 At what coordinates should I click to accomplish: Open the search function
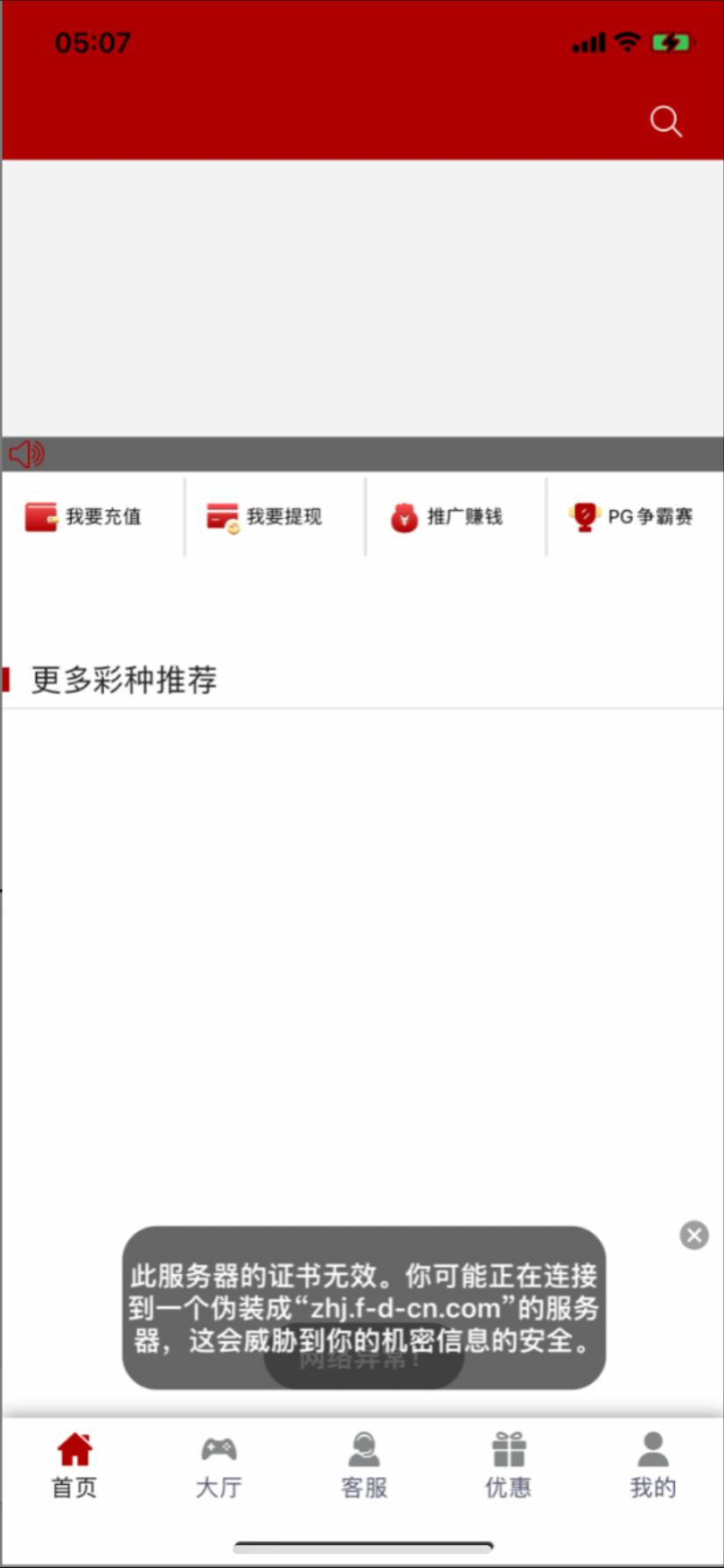(665, 122)
